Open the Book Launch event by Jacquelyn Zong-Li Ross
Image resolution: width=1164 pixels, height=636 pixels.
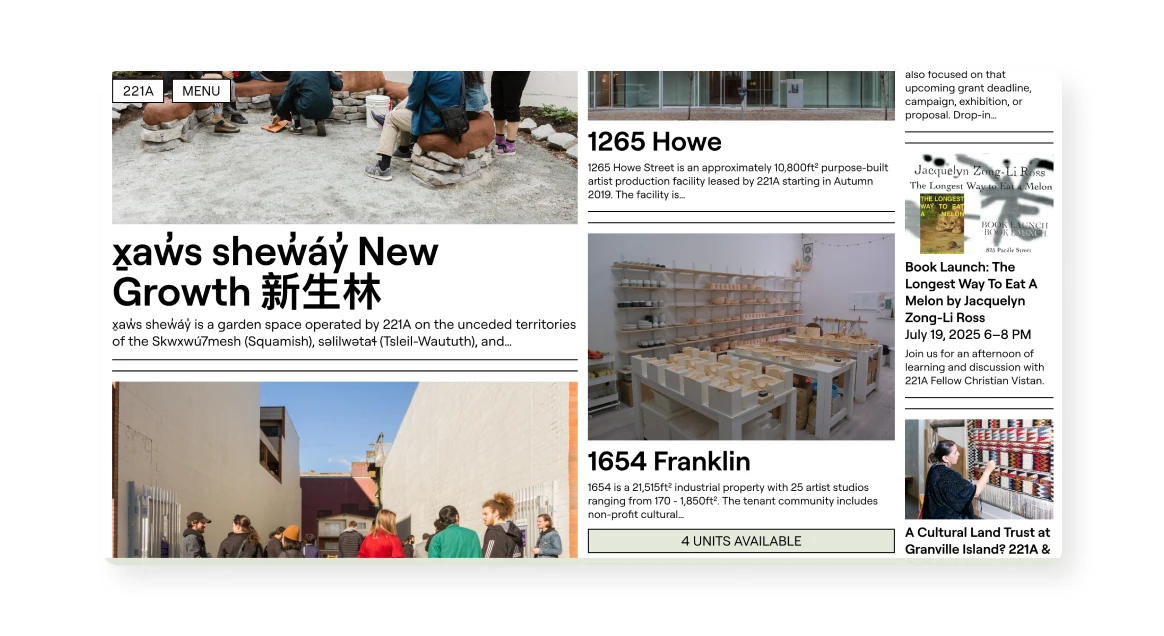[x=970, y=292]
